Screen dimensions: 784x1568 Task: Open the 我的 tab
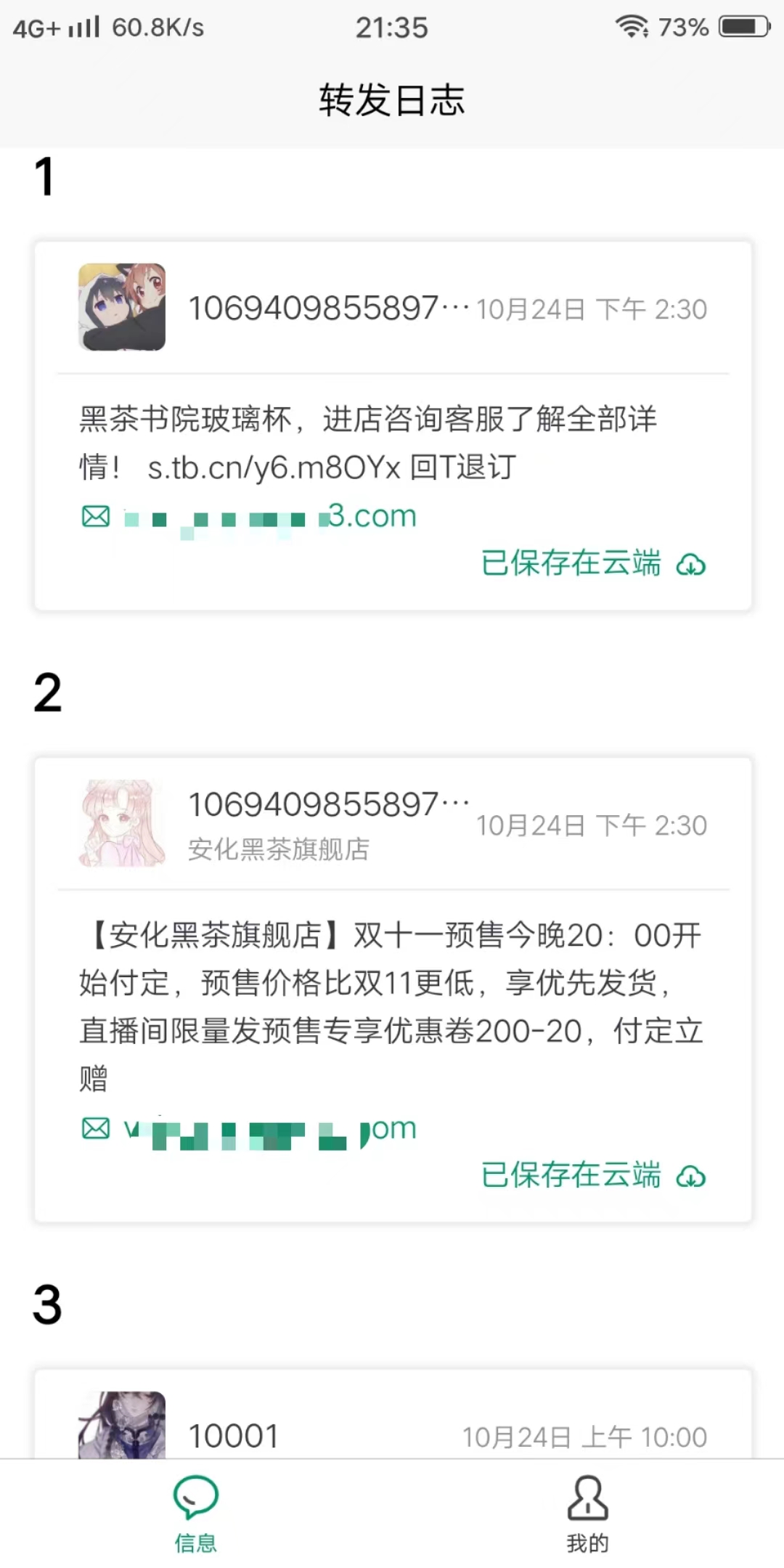(x=587, y=1513)
